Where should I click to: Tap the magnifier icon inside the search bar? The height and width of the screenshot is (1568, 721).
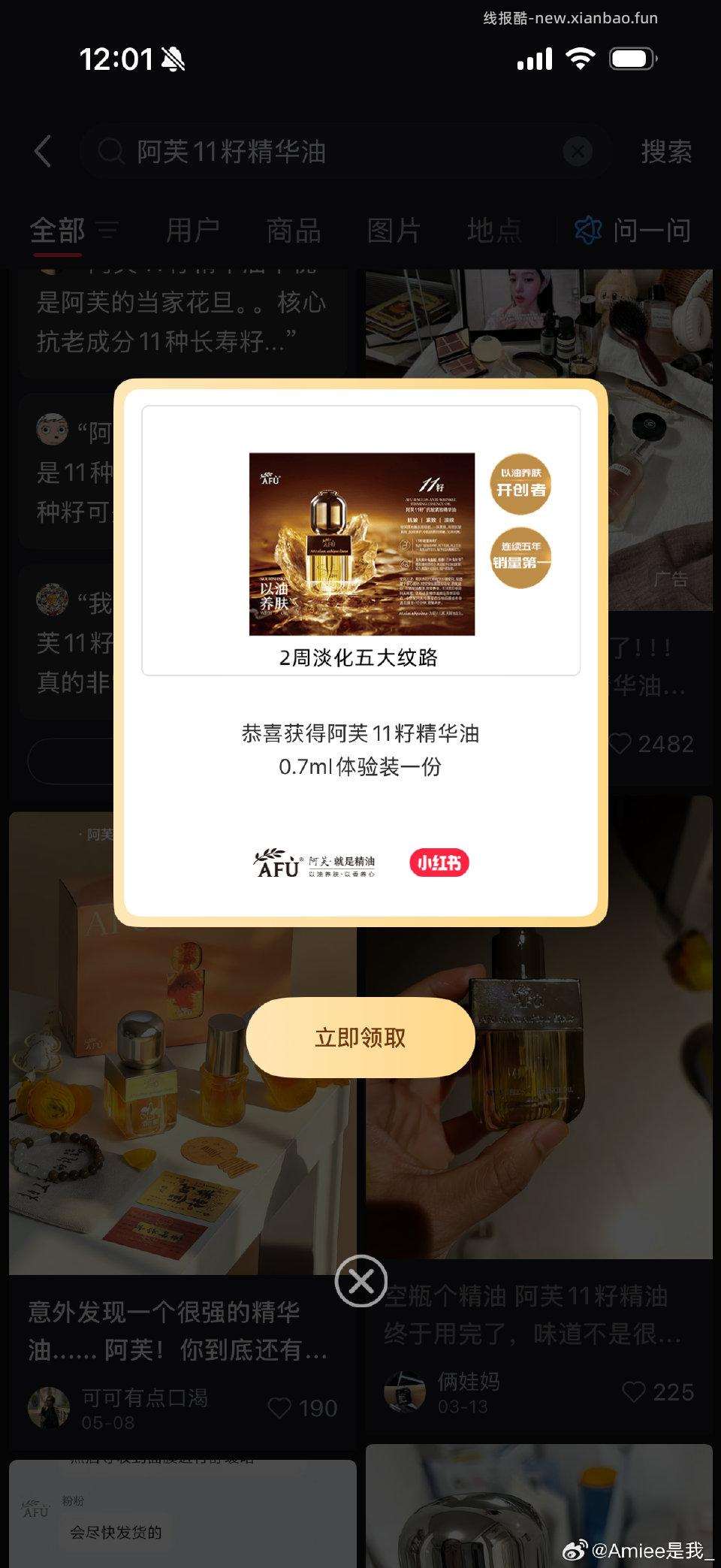pos(111,151)
